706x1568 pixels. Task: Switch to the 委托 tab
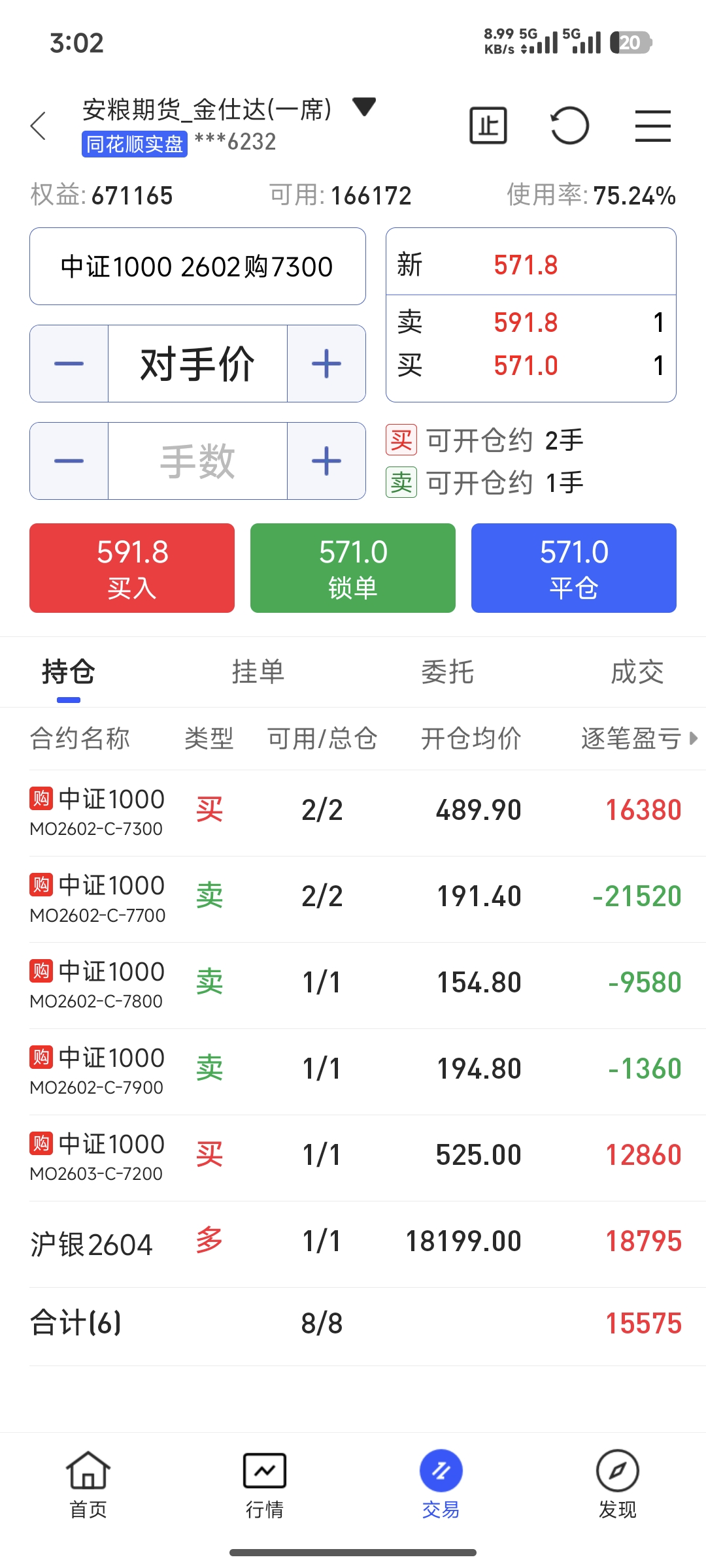point(448,672)
